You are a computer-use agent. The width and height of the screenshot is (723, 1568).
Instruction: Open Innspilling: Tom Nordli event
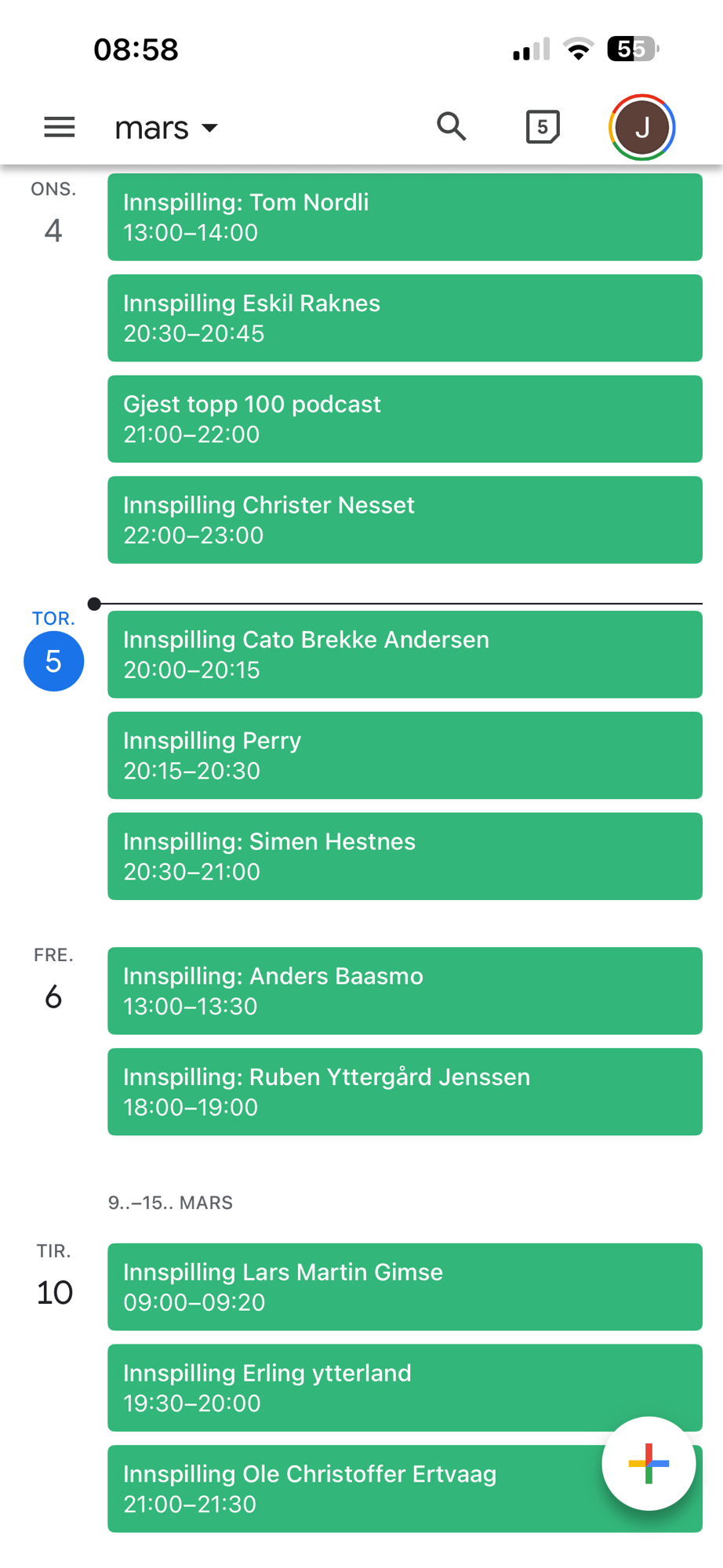click(x=405, y=217)
